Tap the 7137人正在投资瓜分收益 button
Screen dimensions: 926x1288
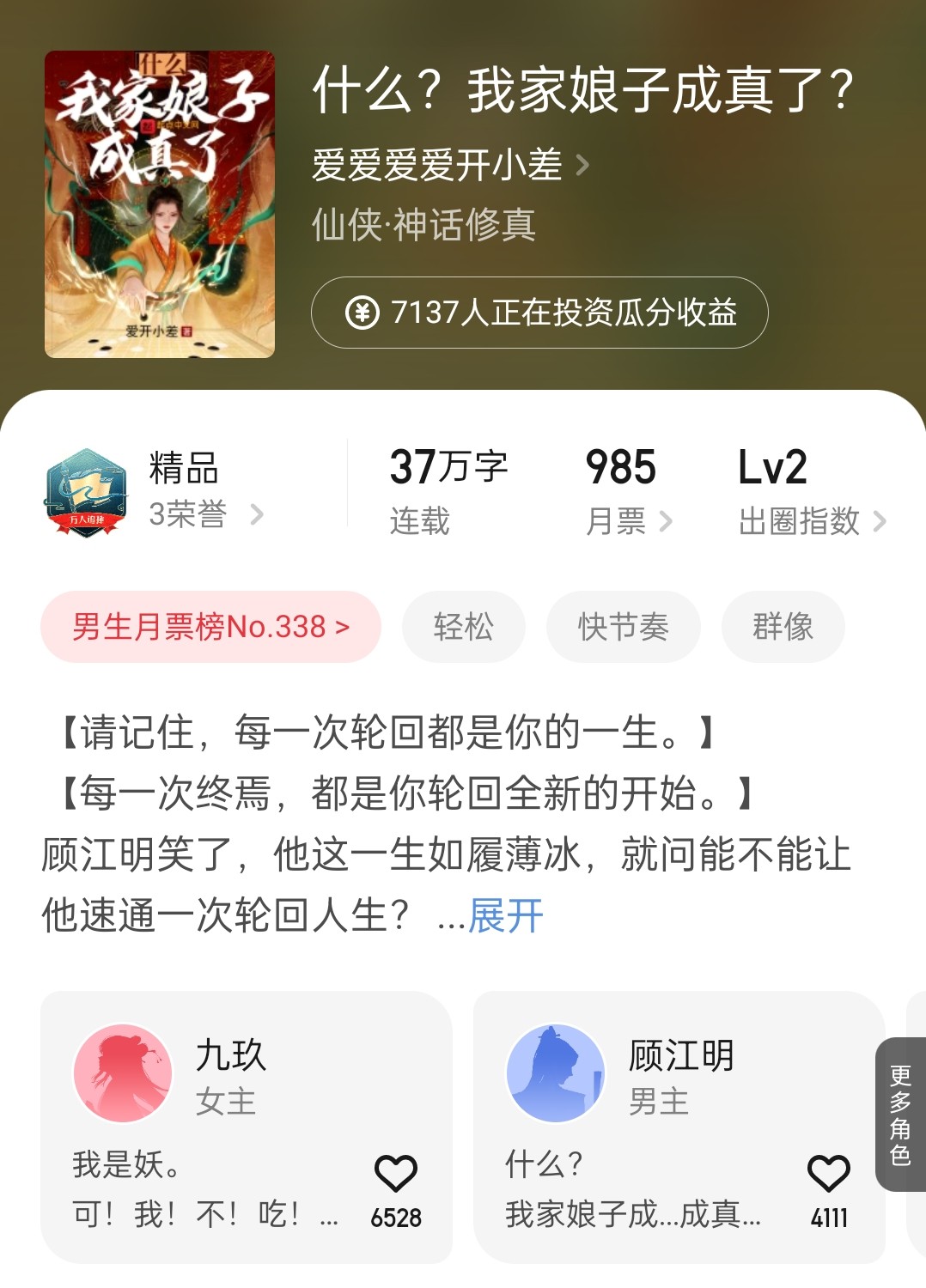click(x=539, y=313)
